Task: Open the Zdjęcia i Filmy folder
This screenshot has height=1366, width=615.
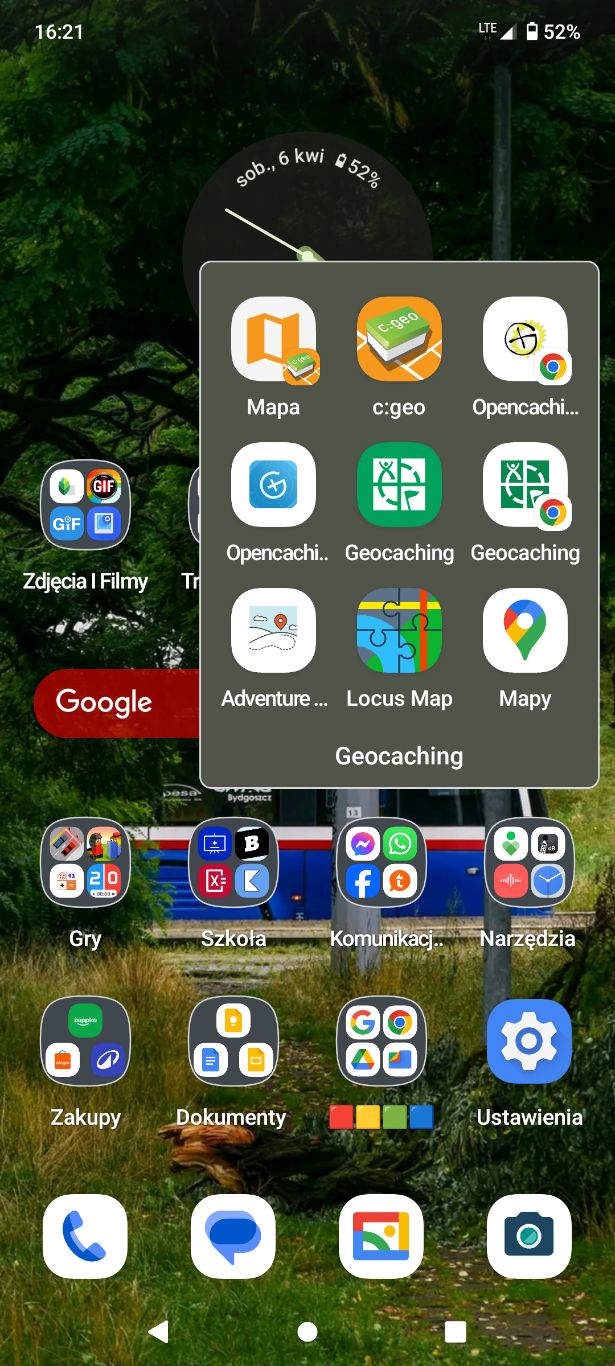Action: [85, 505]
